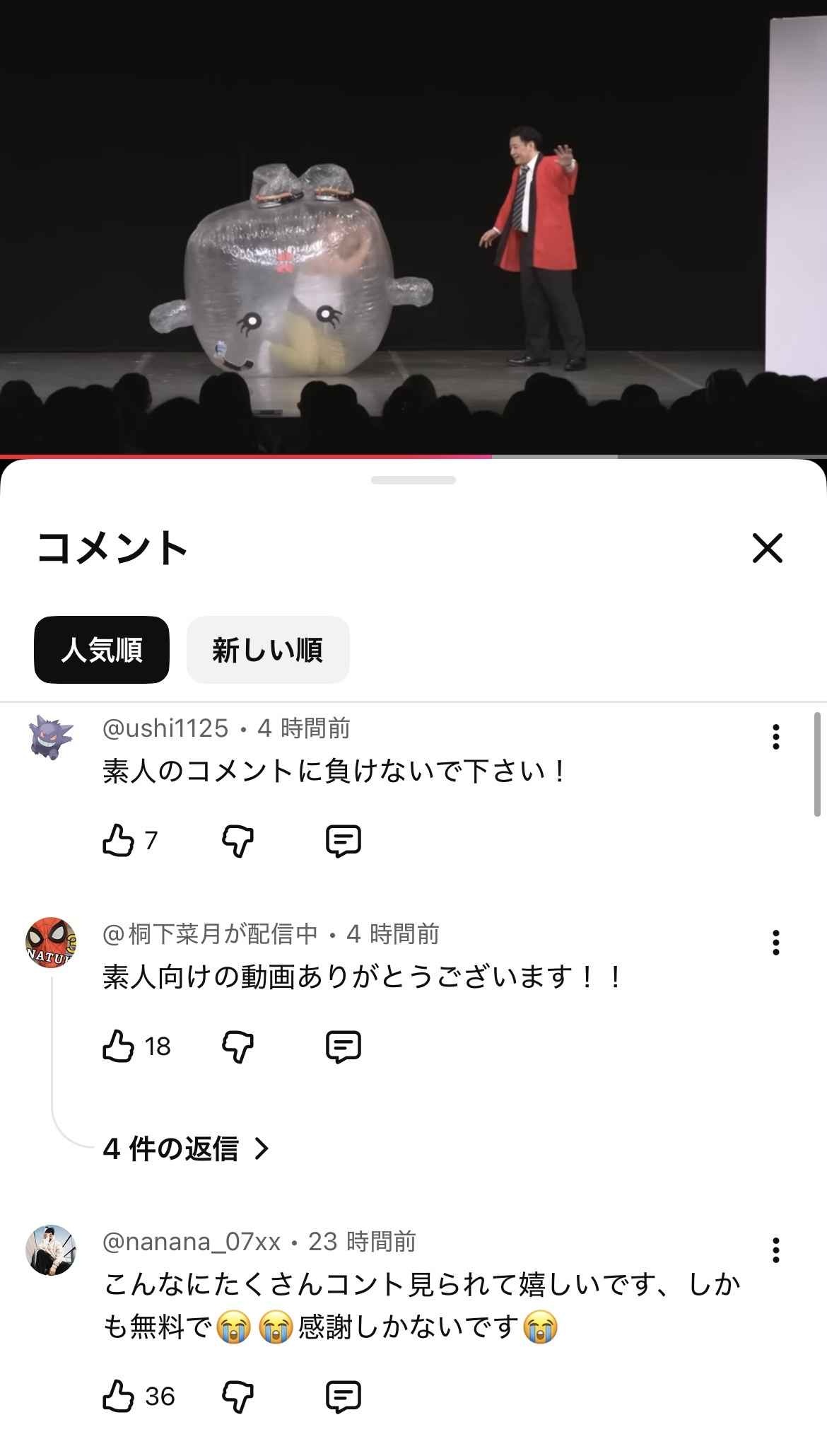Open @ushi1125's profile avatar
The width and height of the screenshot is (827, 1456).
point(51,737)
